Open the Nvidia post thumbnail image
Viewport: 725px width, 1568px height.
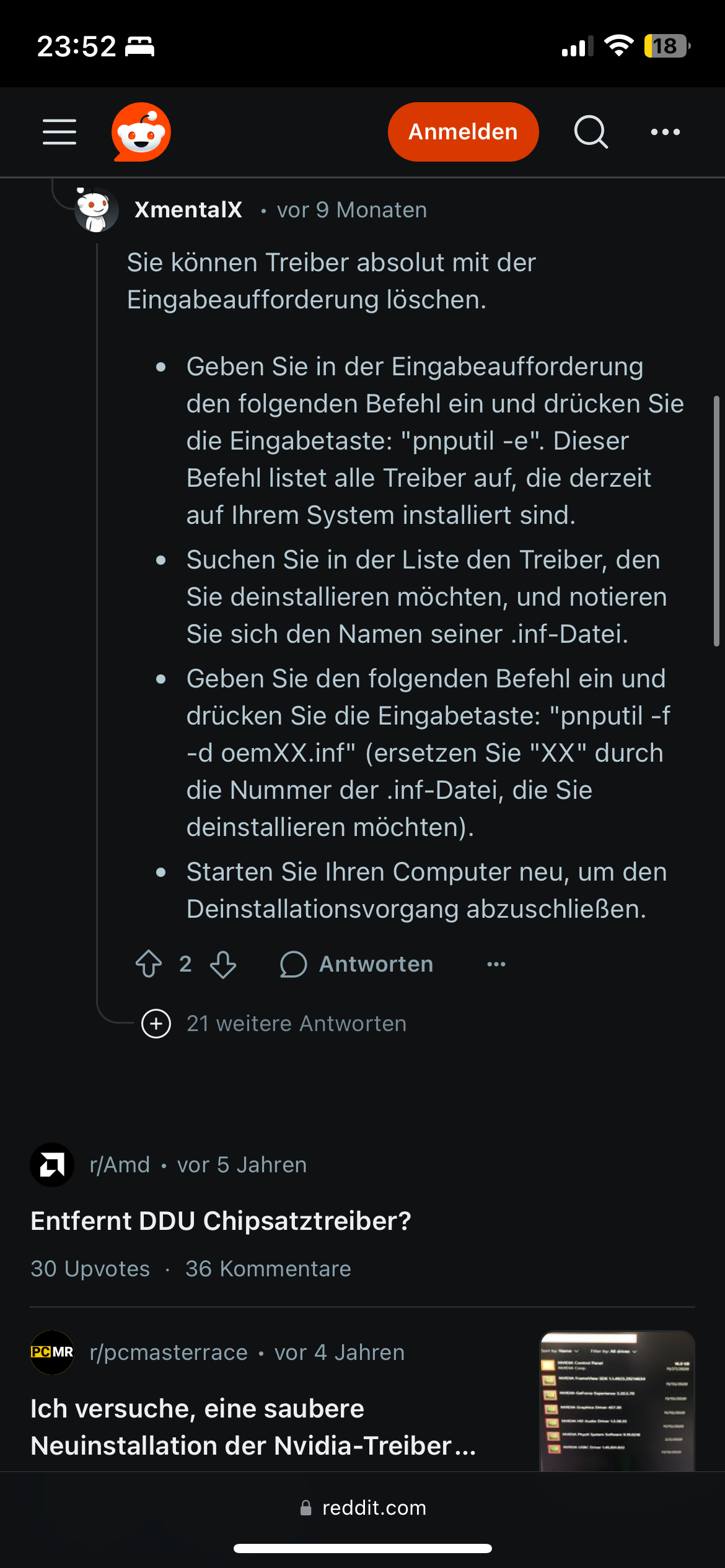tap(617, 1401)
